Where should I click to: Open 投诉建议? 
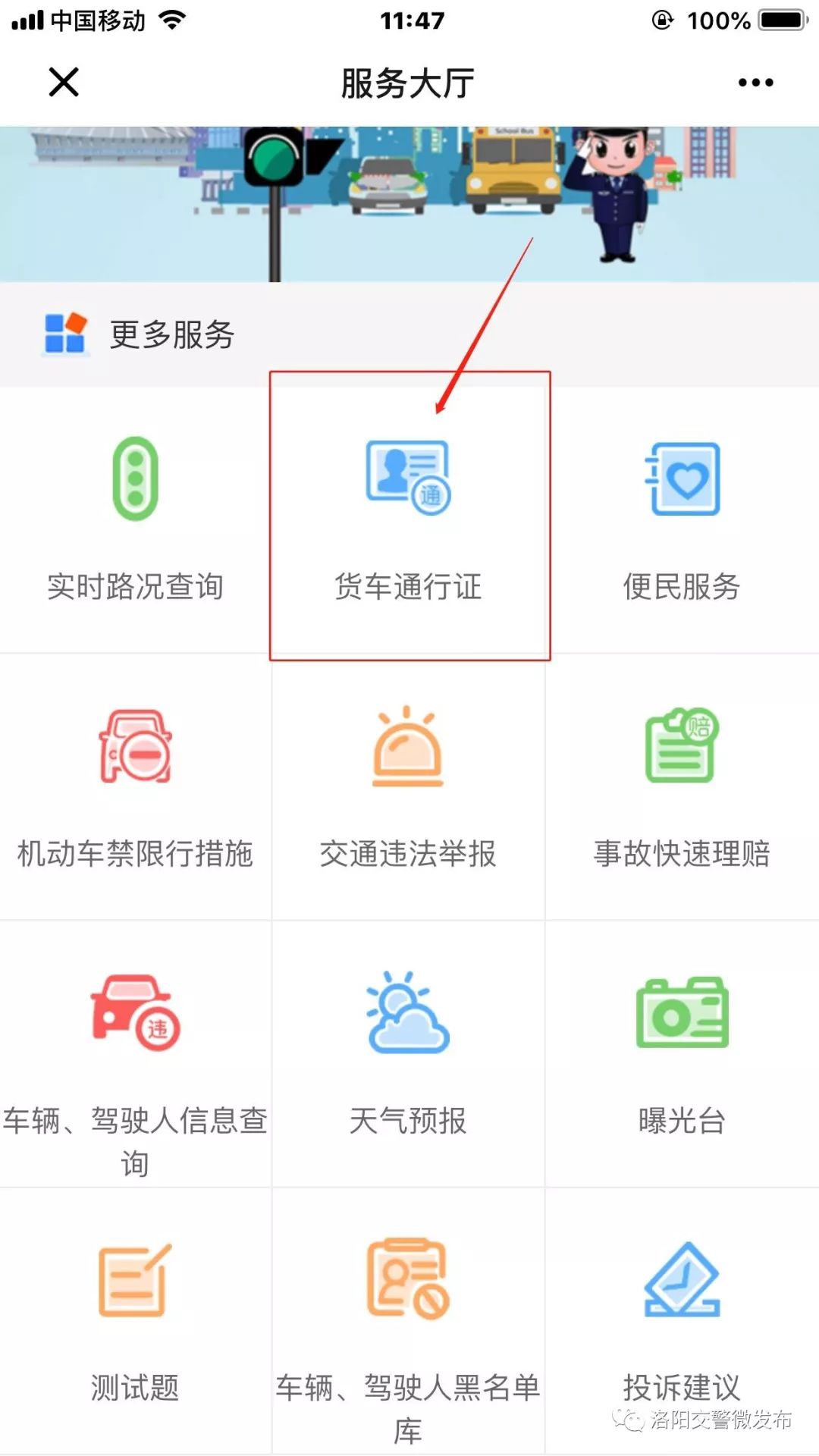pyautogui.click(x=682, y=1321)
